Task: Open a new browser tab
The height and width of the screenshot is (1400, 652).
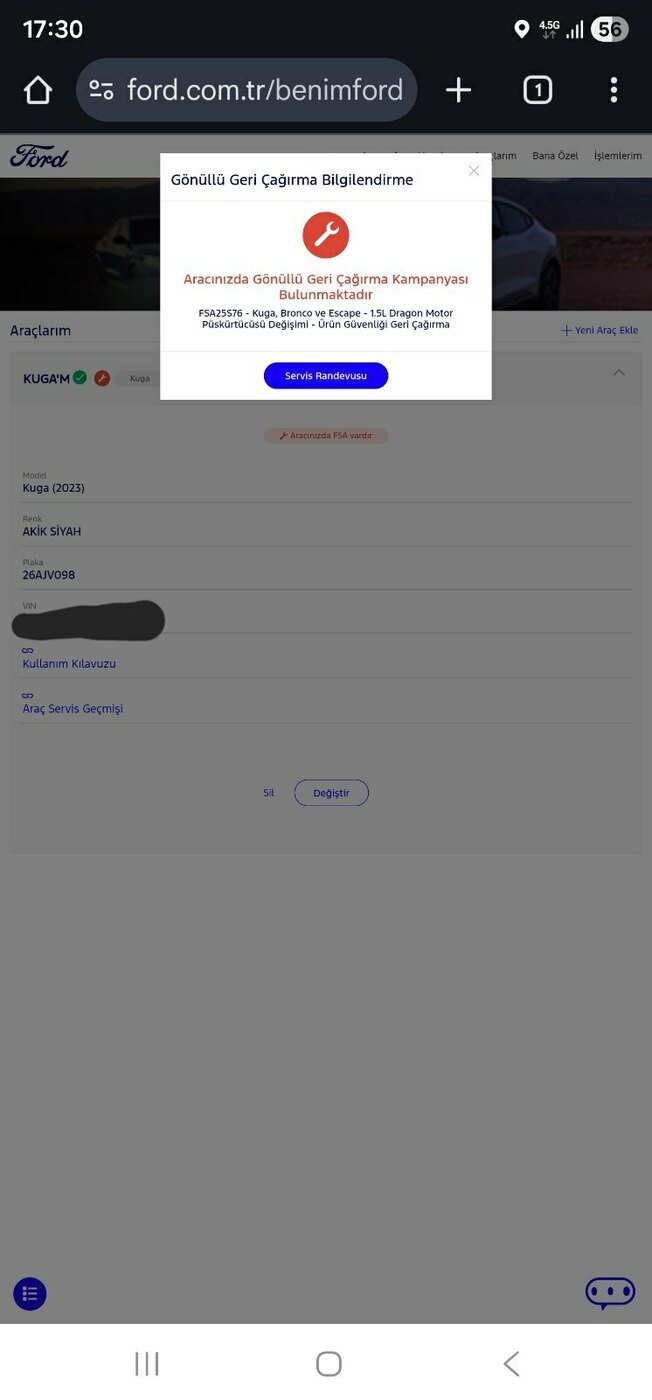Action: 458,90
